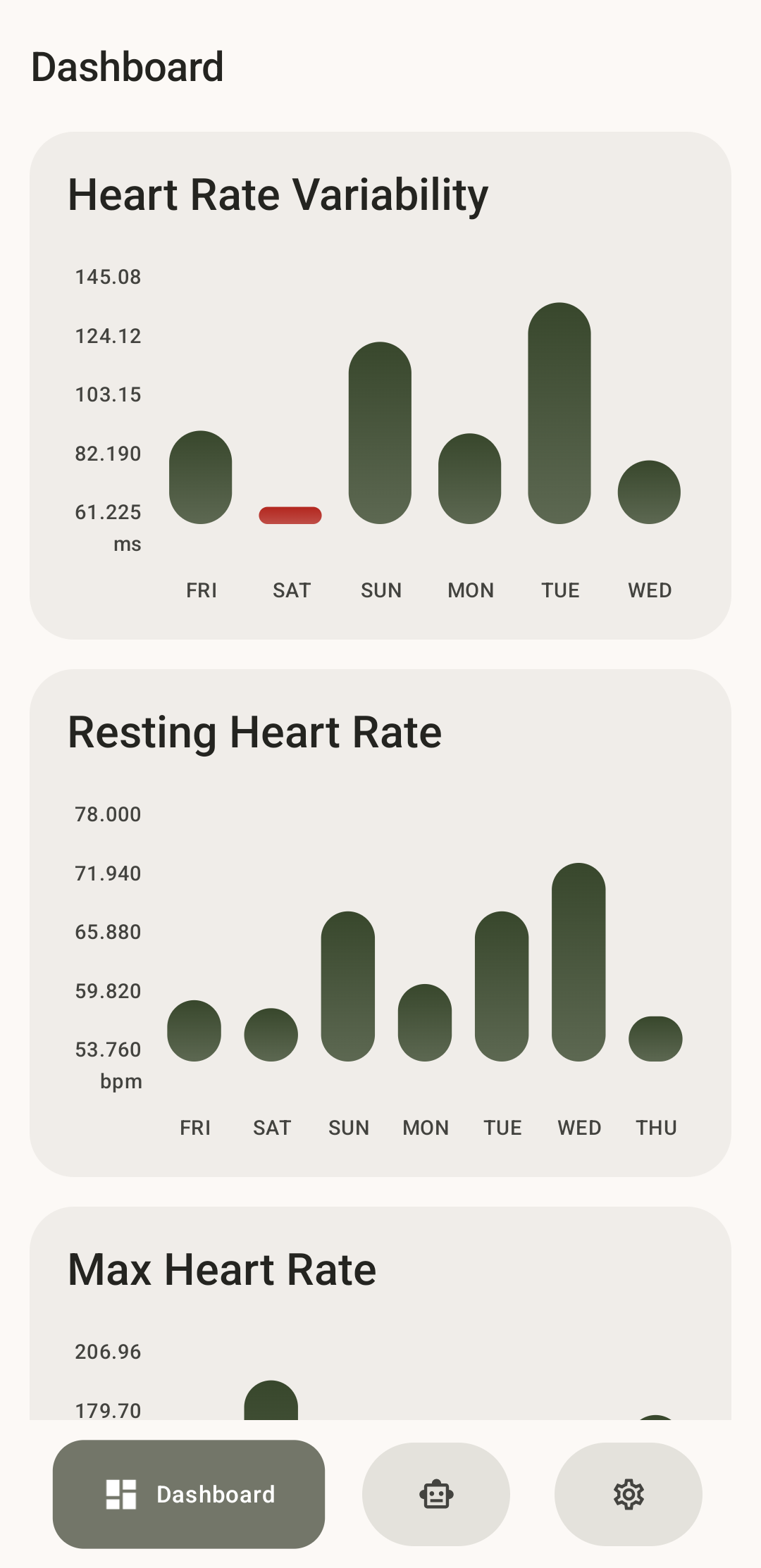The image size is (761, 1568).
Task: Click the FRI bar in HRV chart
Action: pos(202,475)
